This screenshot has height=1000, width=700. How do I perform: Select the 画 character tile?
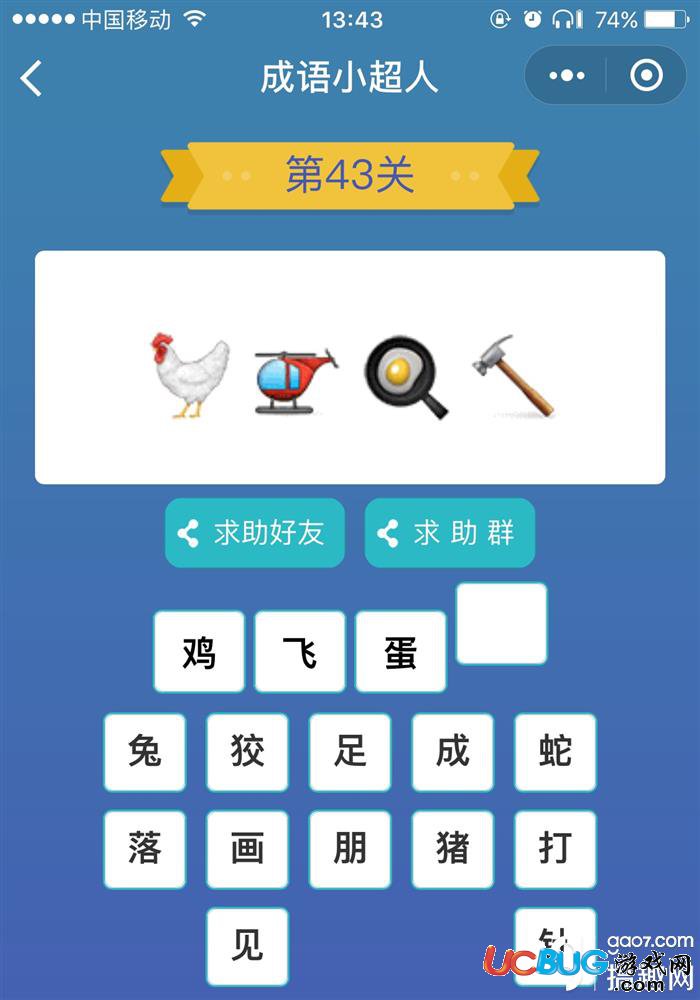247,849
